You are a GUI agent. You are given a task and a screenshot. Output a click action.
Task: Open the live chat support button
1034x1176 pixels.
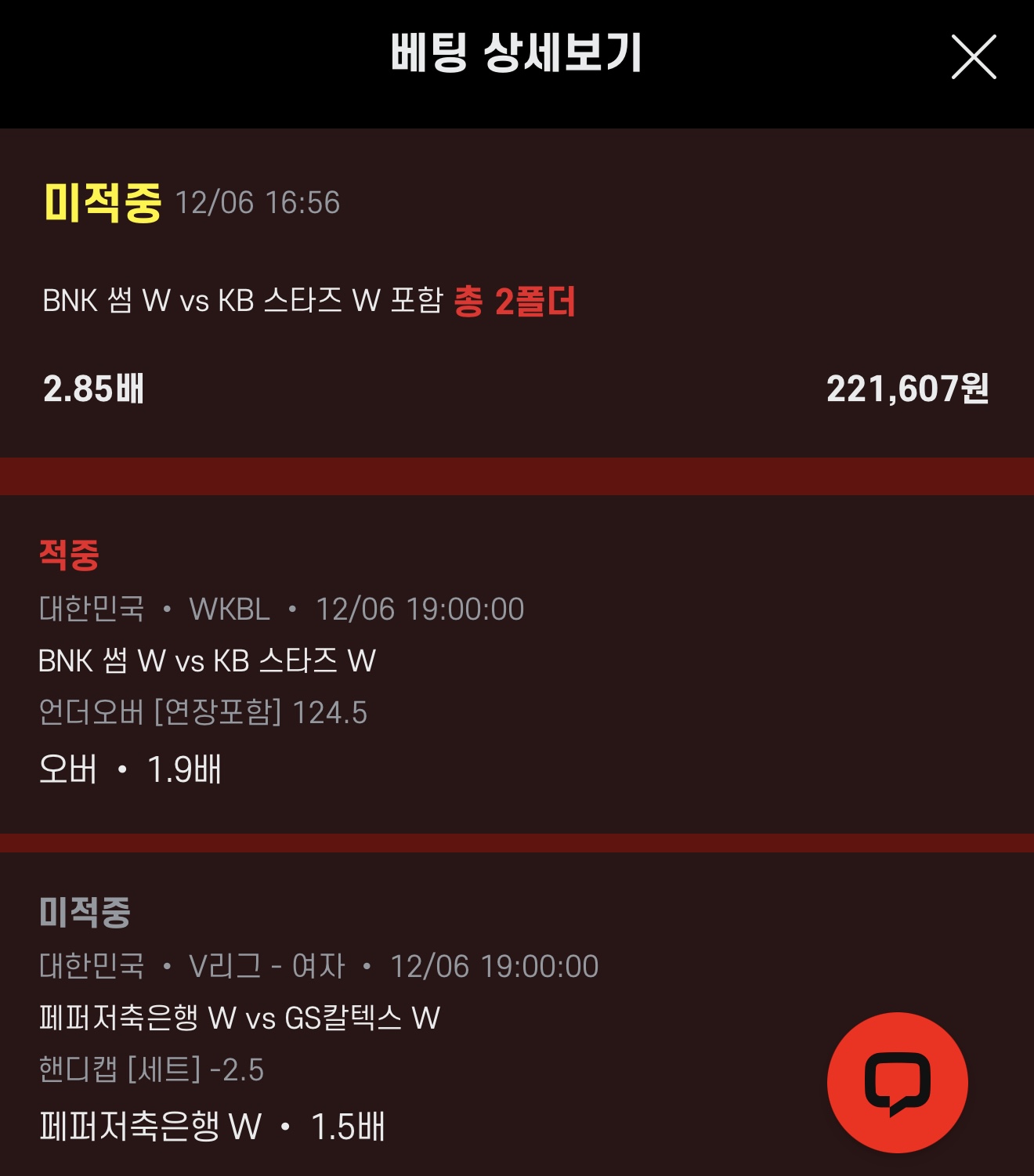coord(897,1083)
